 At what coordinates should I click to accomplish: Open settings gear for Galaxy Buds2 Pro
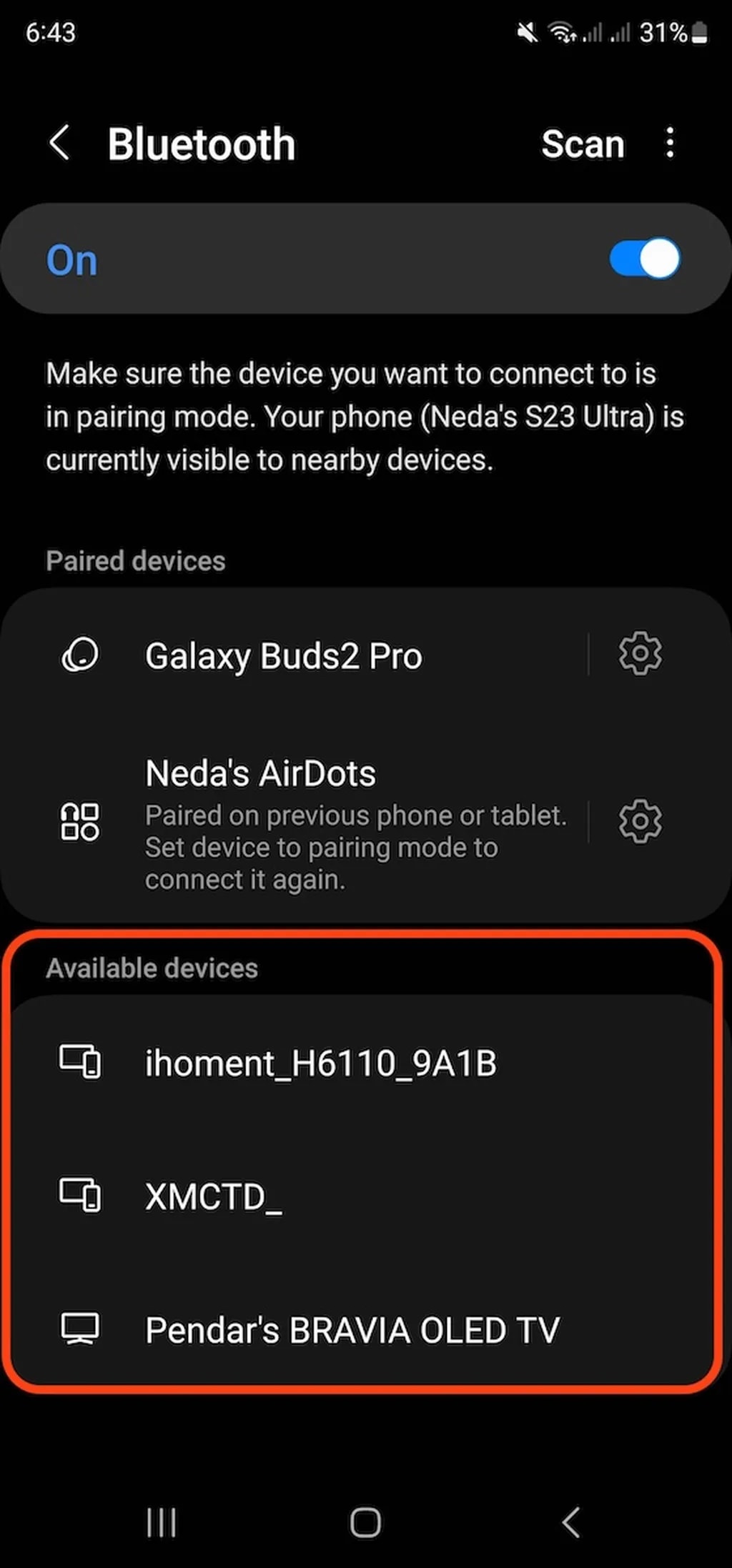(x=640, y=653)
